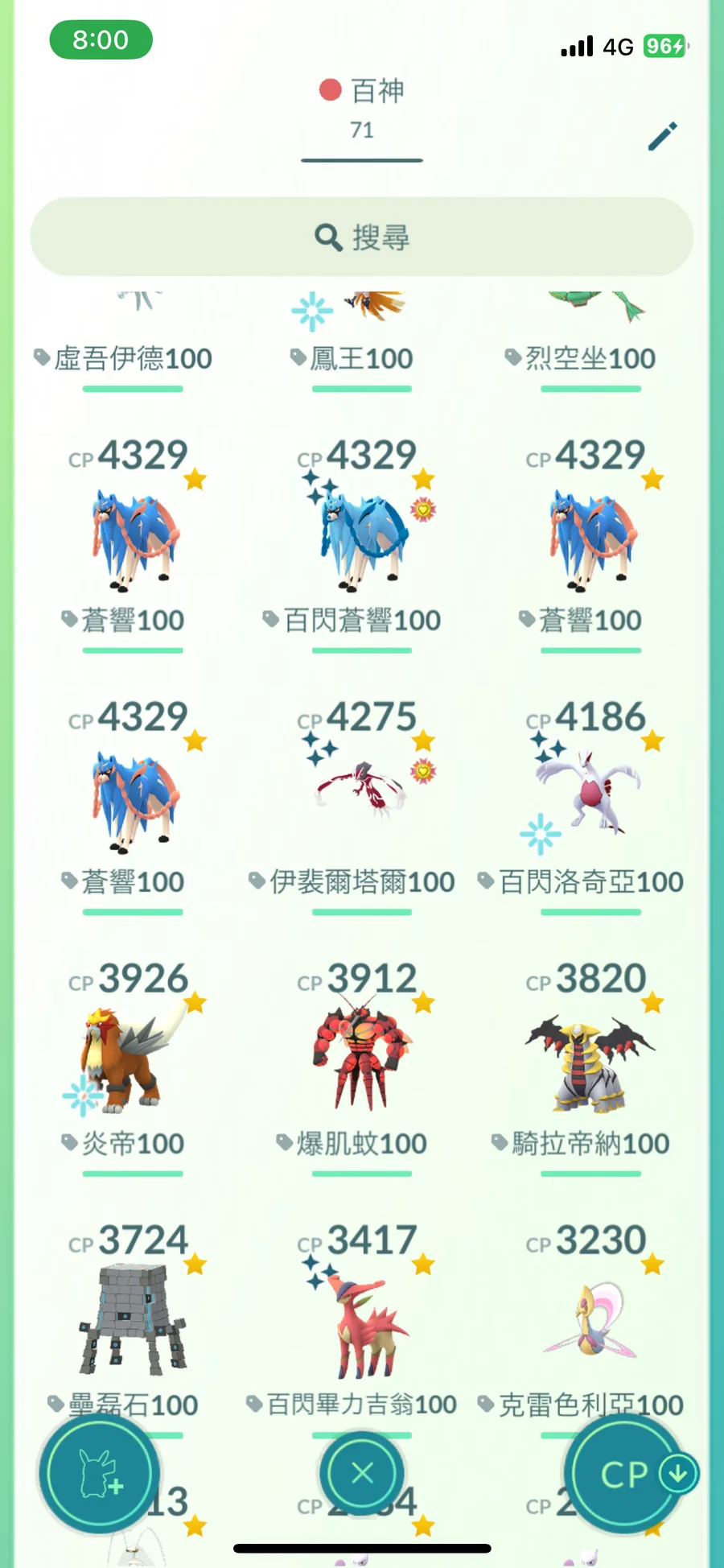This screenshot has width=724, height=1568.
Task: Open 爆肌蚊100 Pokémon card
Action: [362, 1058]
